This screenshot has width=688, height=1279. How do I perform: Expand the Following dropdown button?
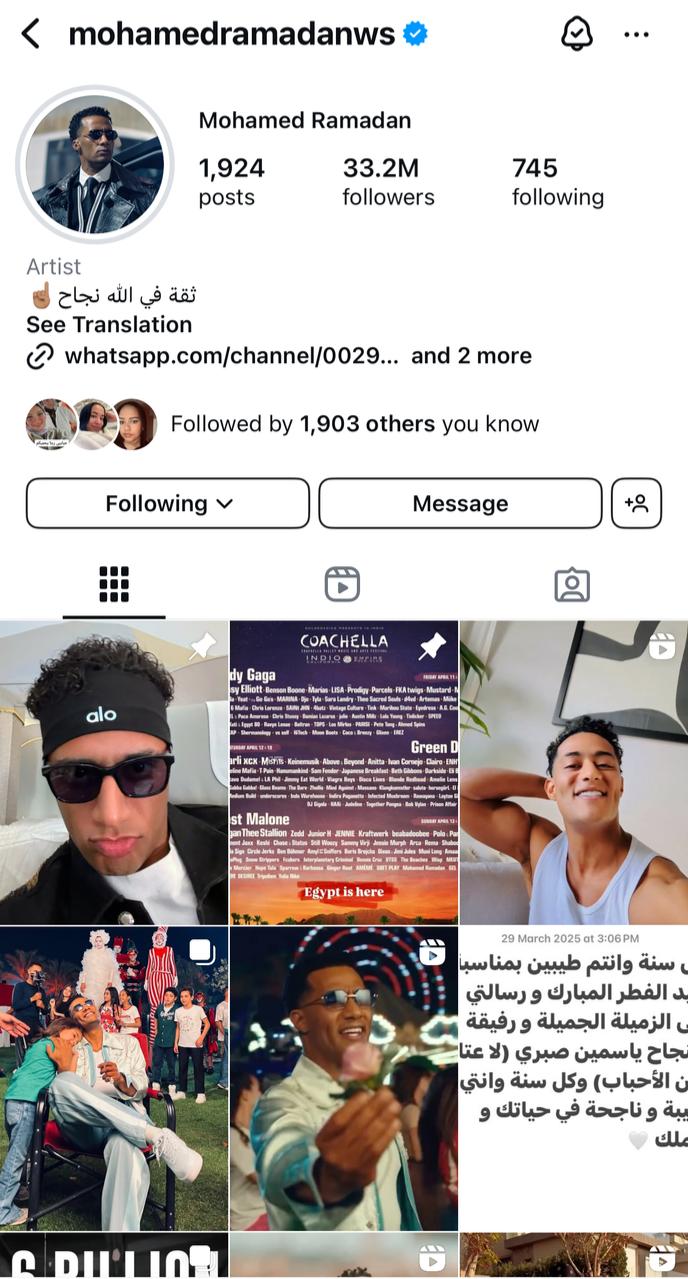click(168, 503)
